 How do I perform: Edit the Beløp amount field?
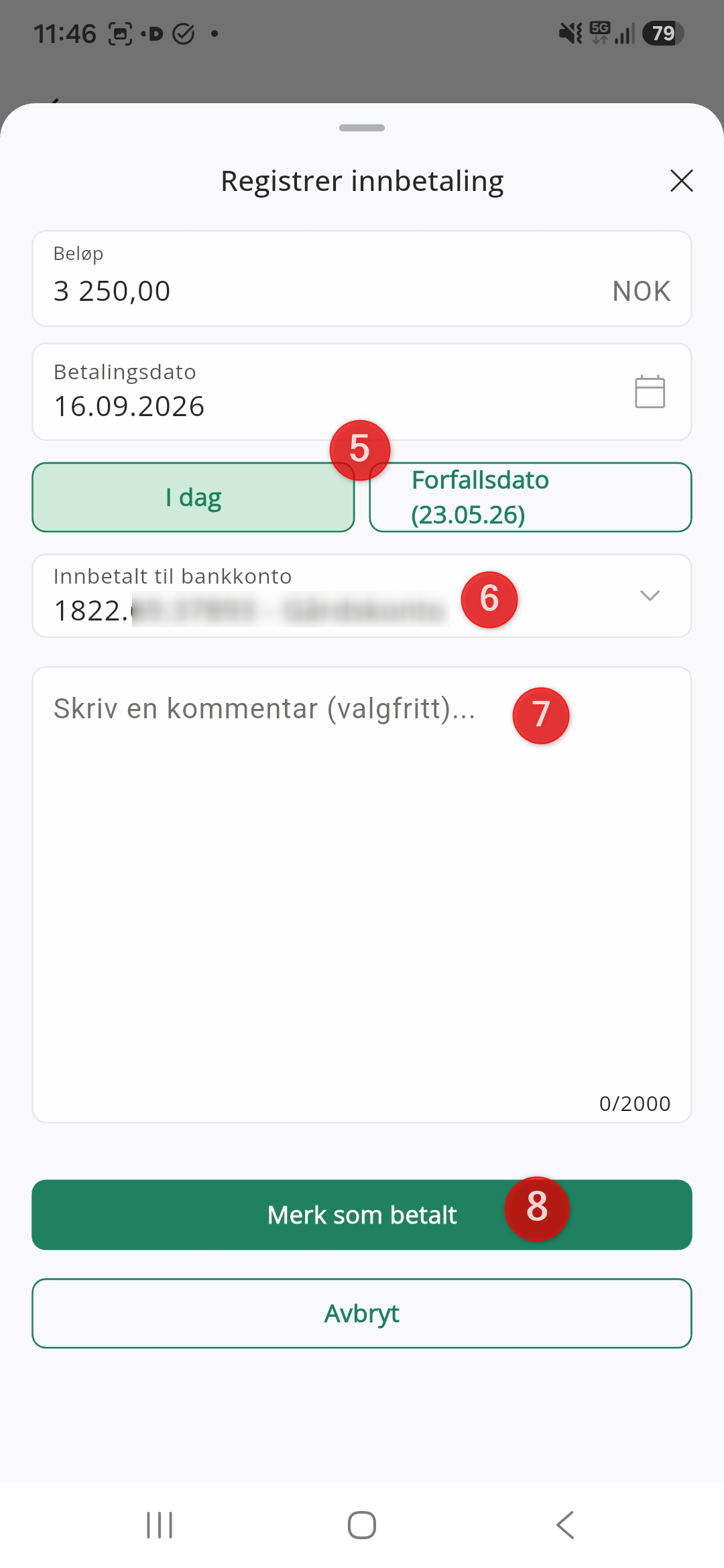(x=362, y=279)
